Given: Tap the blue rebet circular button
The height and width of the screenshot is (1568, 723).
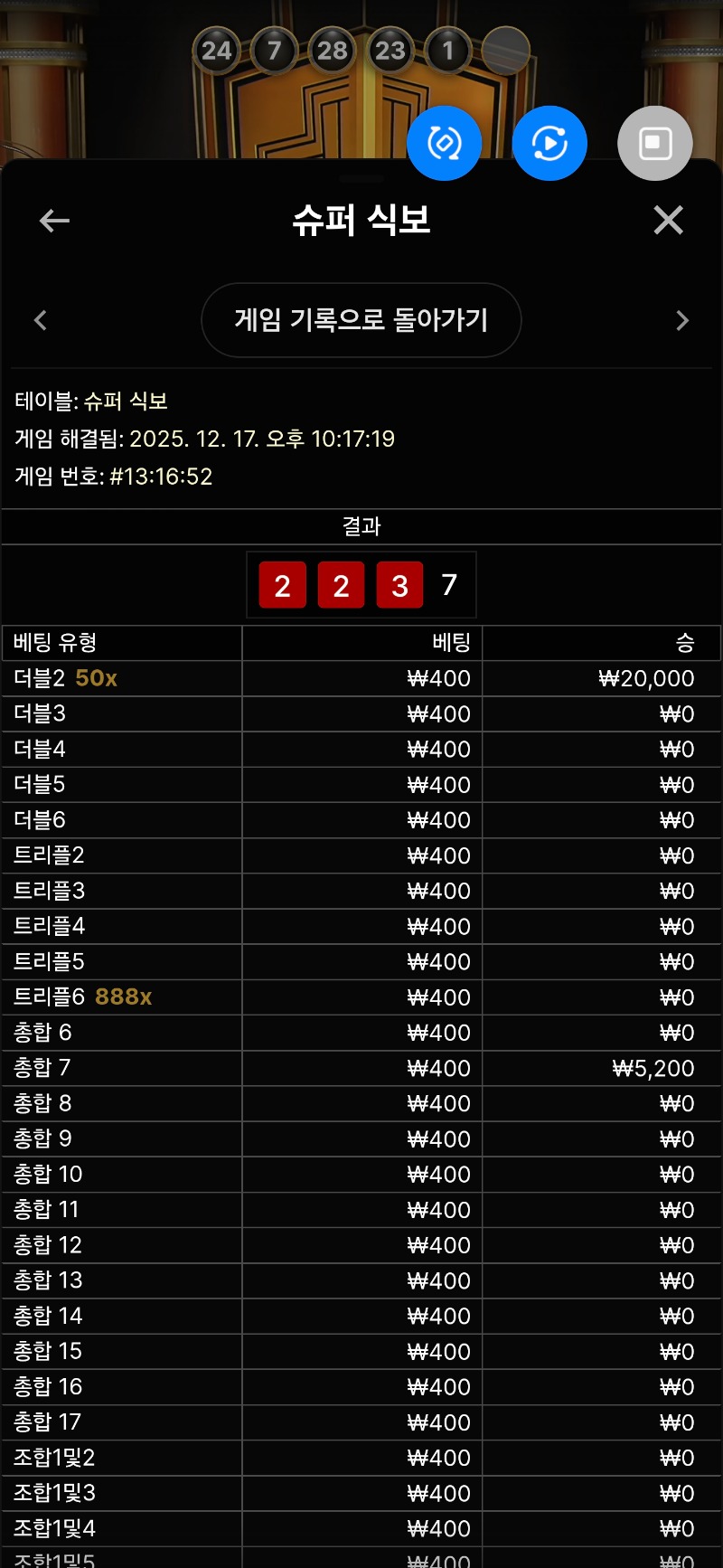Looking at the screenshot, I should point(444,143).
